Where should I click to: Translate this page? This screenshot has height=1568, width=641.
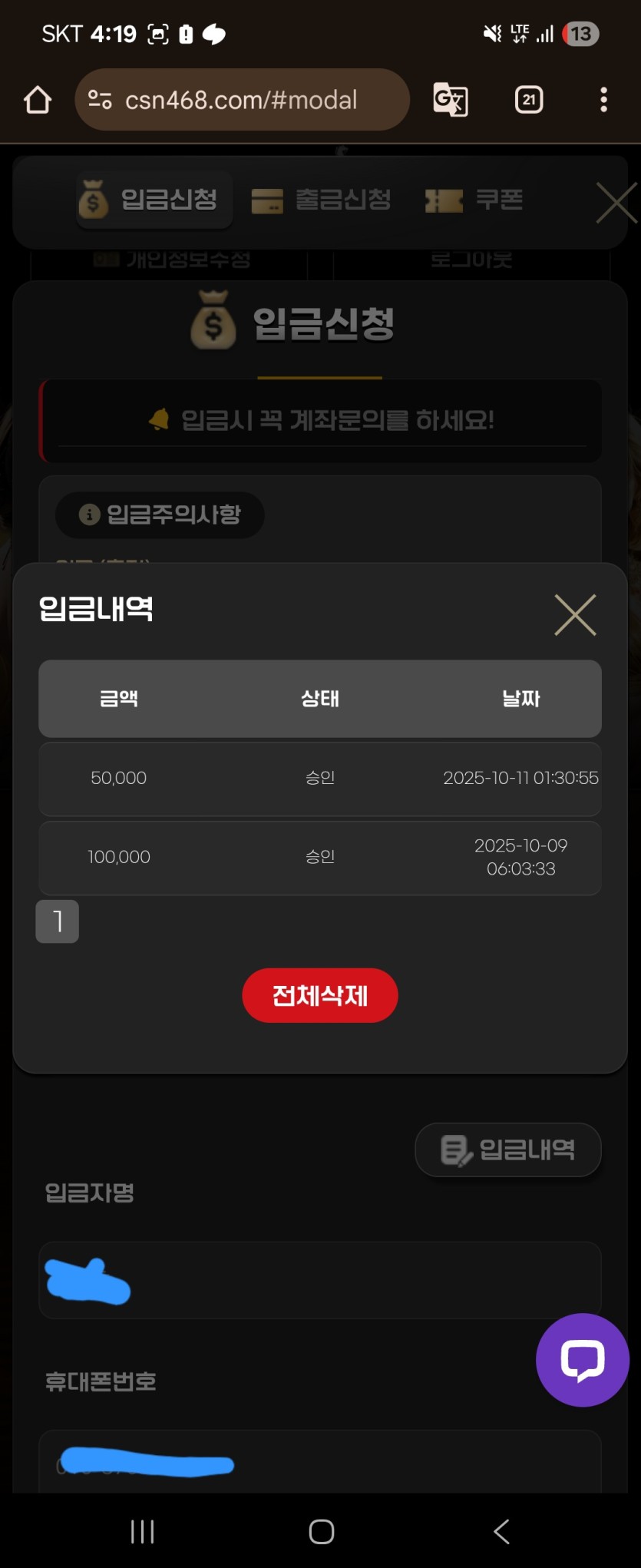(451, 100)
